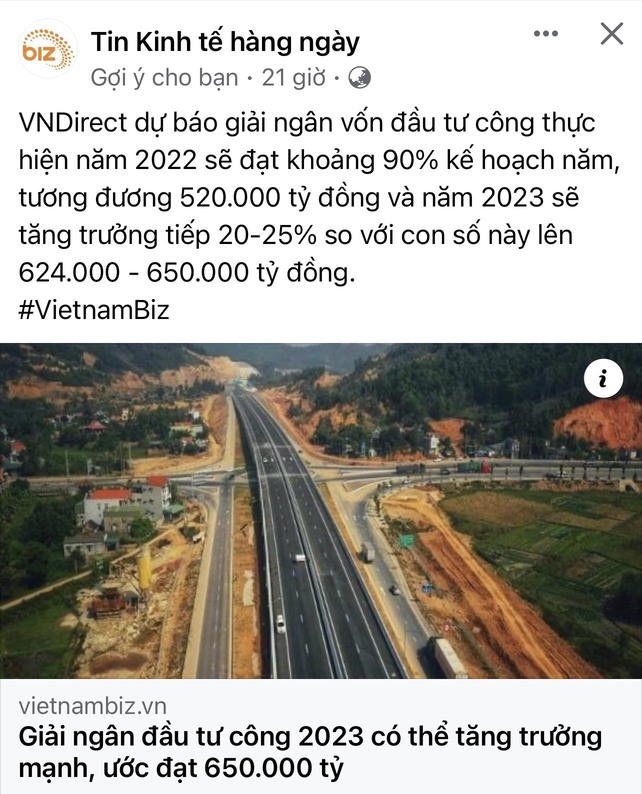Open the three-dot post options menu
This screenshot has width=642, height=794.
[546, 34]
